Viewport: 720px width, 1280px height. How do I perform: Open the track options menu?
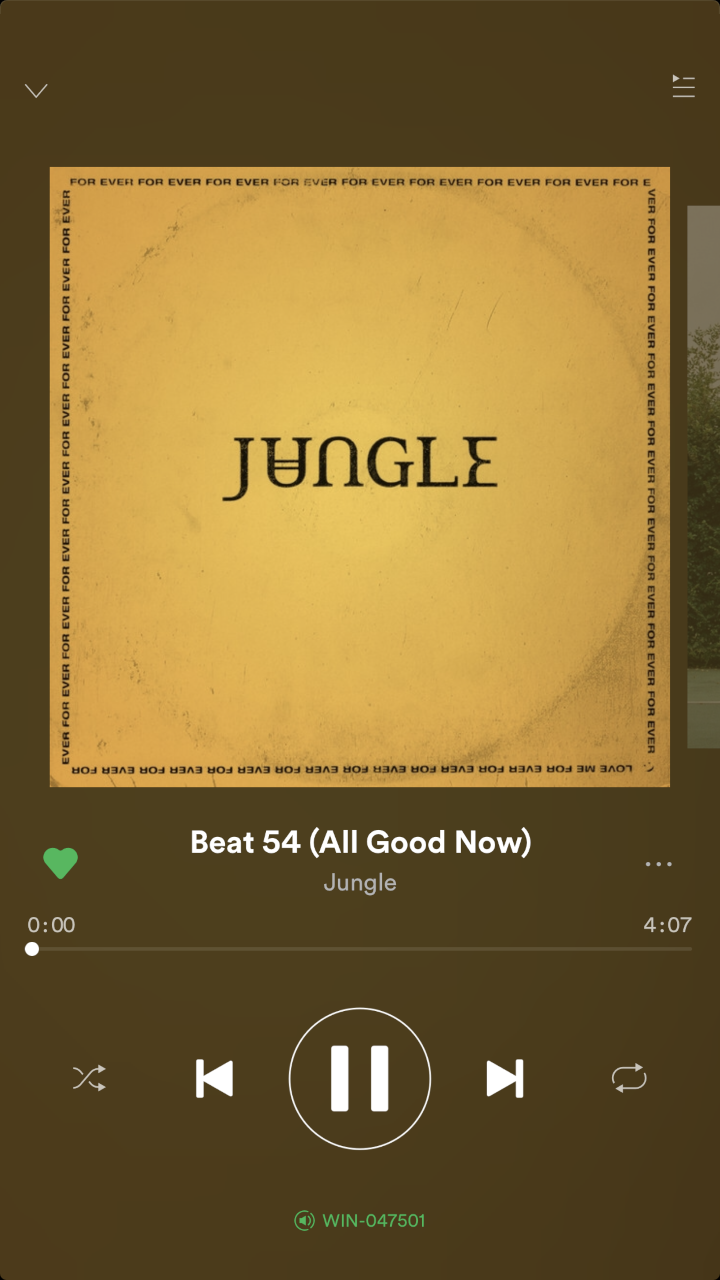click(658, 864)
